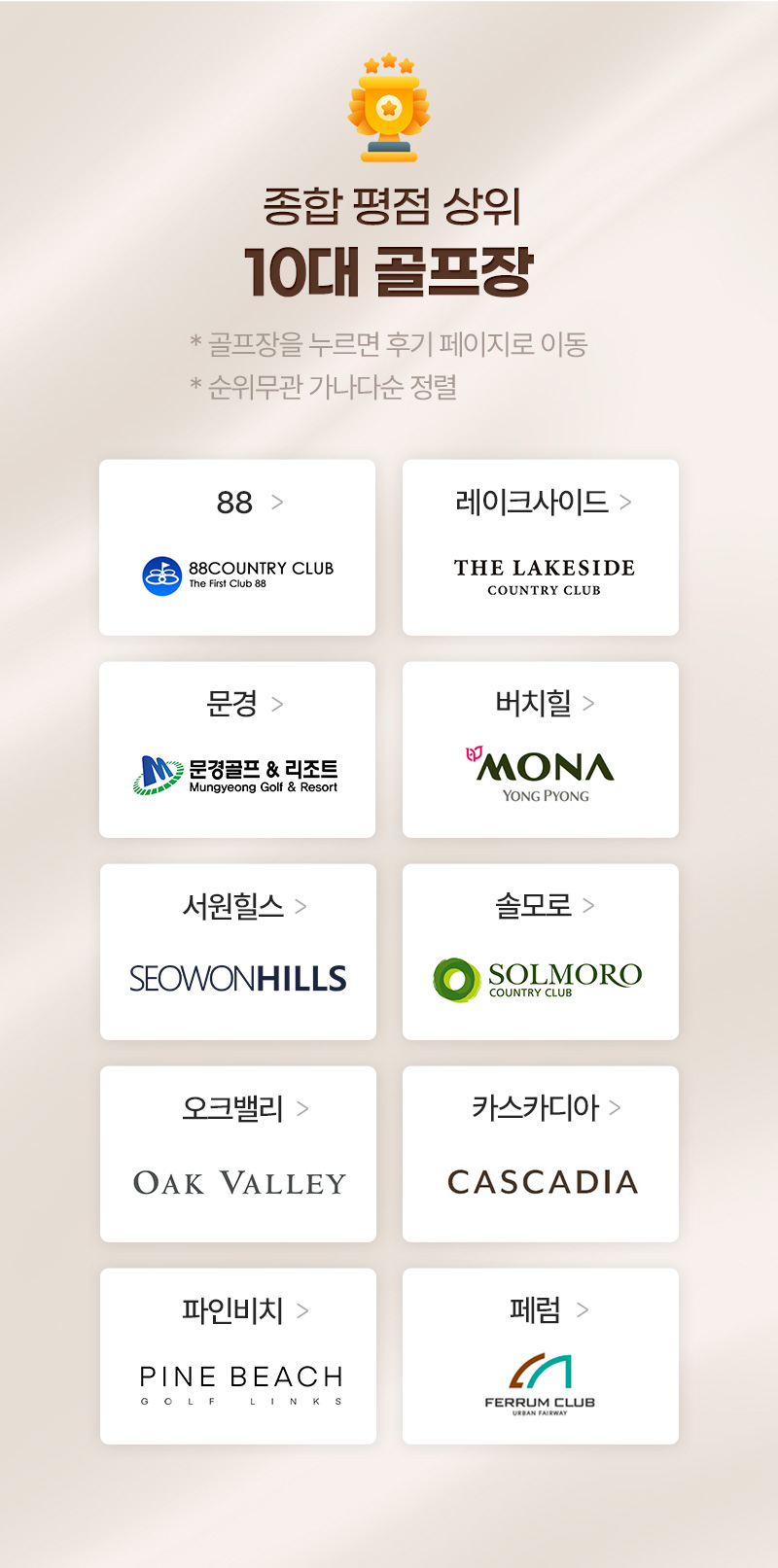Open the 솔모로 Country Club card
Screen dimensions: 778x1568
pos(541,952)
